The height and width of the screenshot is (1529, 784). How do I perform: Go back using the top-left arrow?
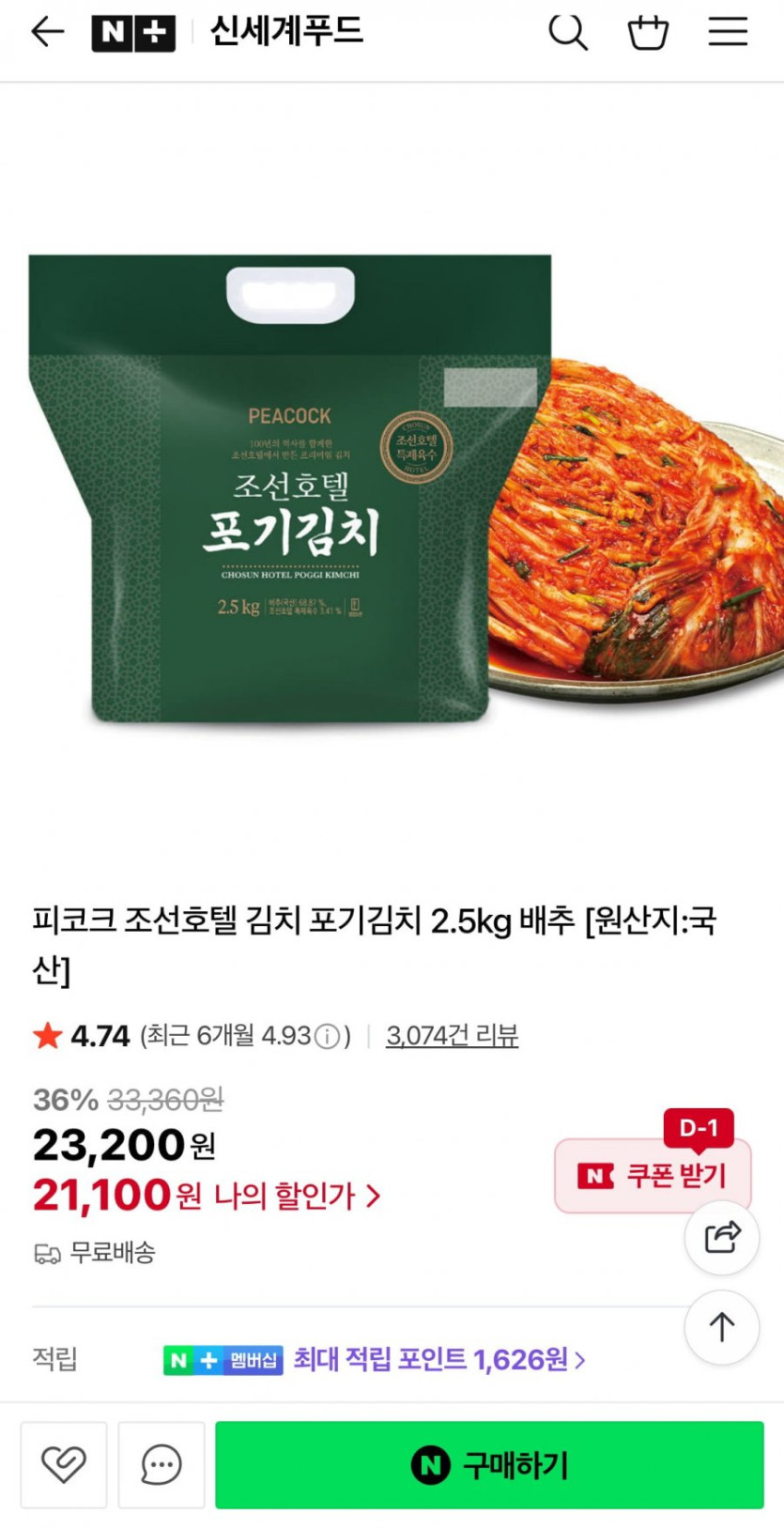click(47, 32)
